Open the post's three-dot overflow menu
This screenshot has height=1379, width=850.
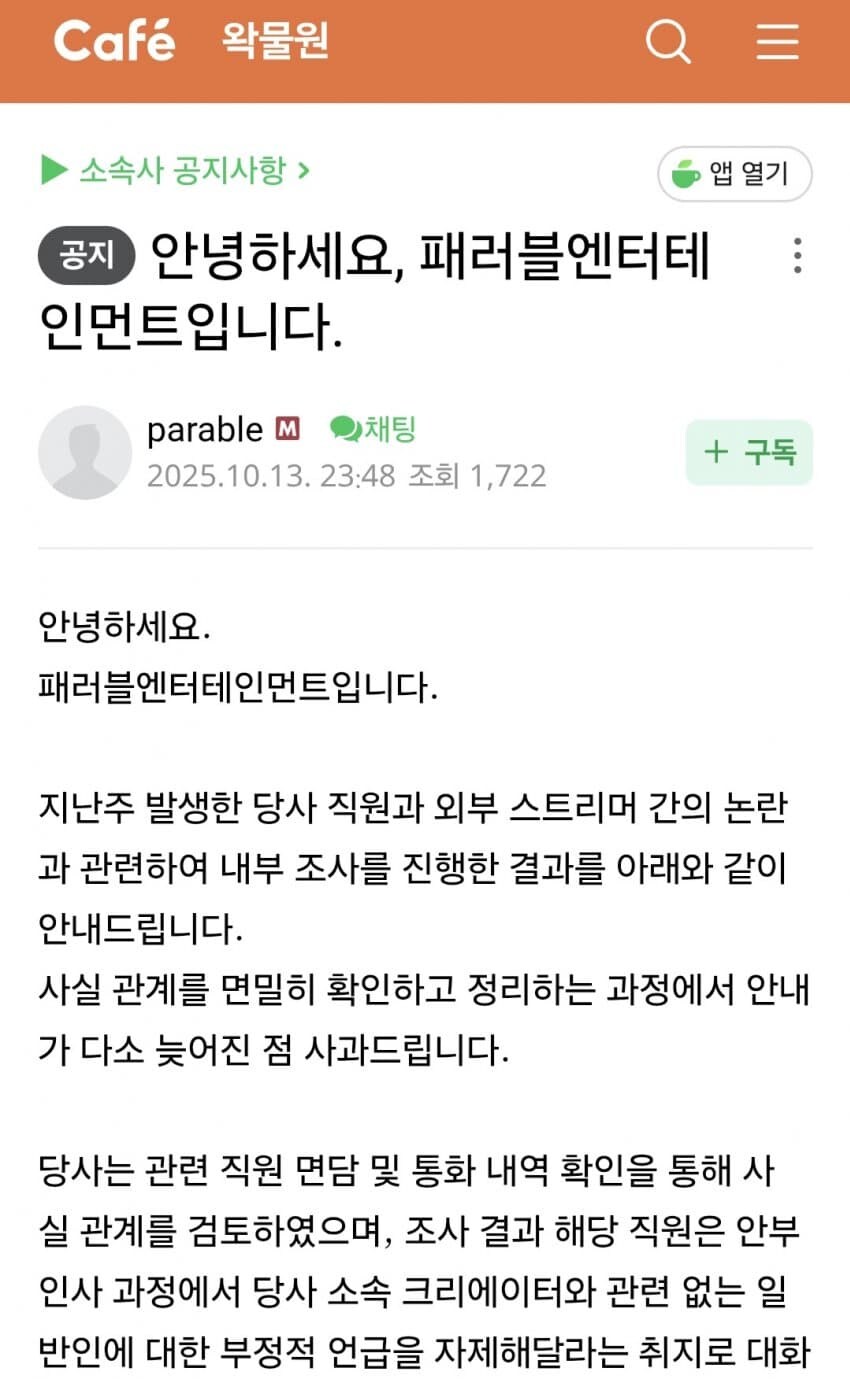coord(797,256)
